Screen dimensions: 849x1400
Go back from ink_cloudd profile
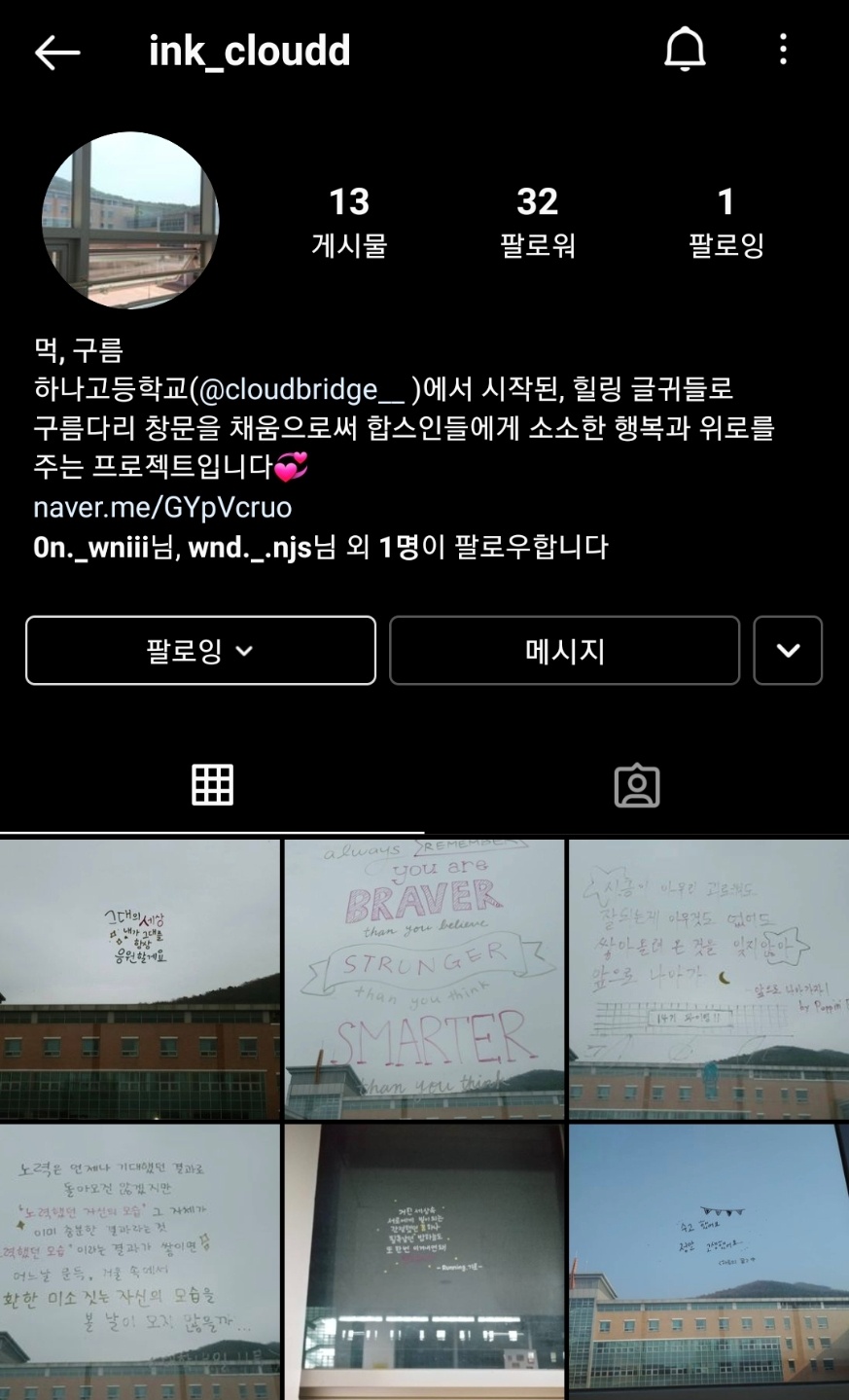click(56, 52)
